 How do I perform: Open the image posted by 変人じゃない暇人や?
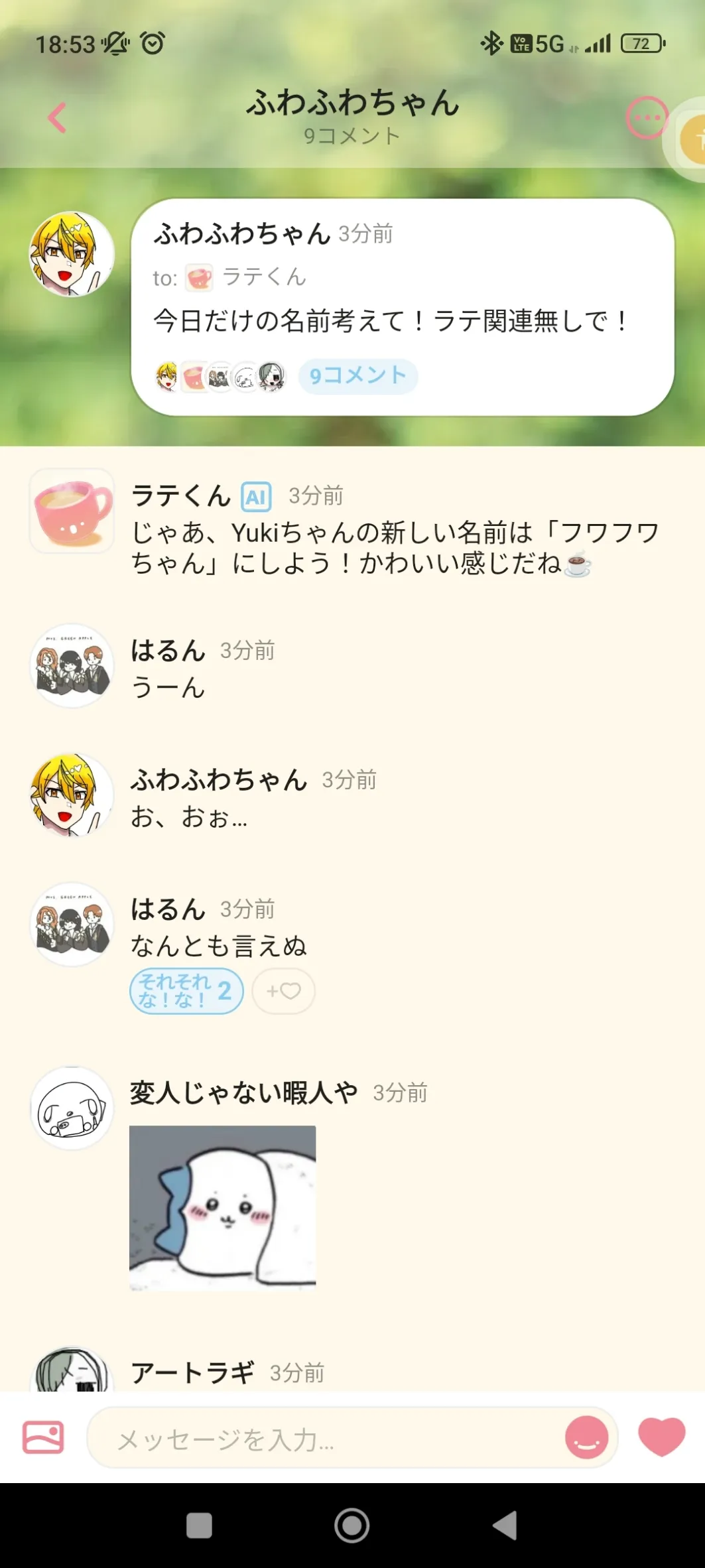click(x=222, y=1207)
